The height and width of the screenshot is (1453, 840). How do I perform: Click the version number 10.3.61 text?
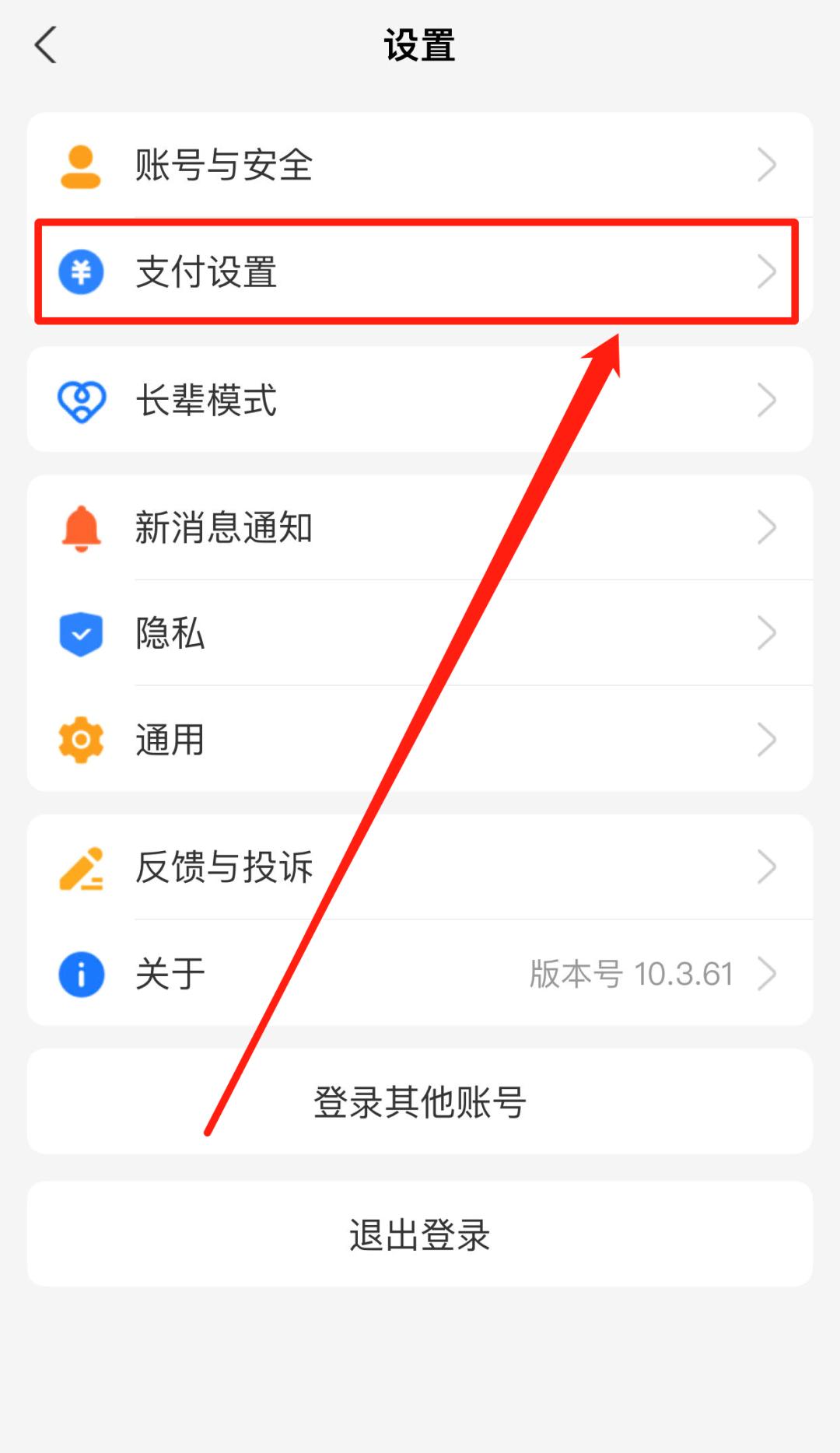click(x=632, y=973)
